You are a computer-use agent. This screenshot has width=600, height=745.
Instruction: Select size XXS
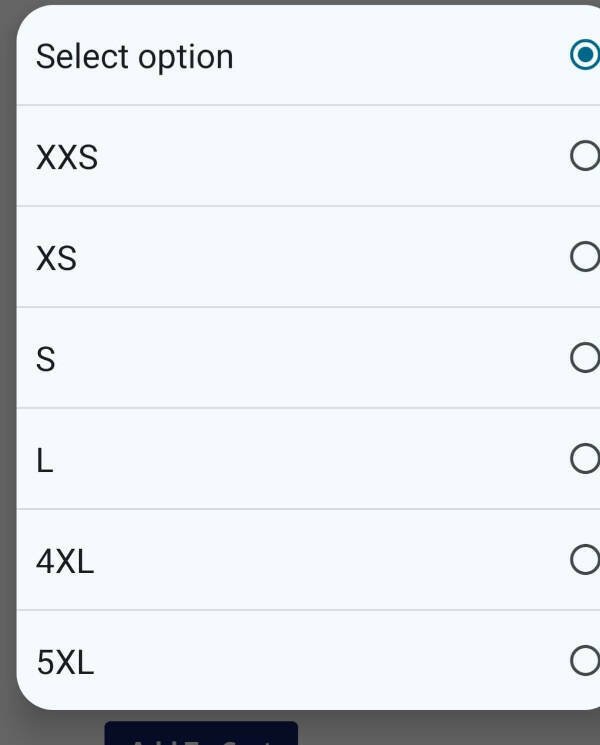[300, 157]
